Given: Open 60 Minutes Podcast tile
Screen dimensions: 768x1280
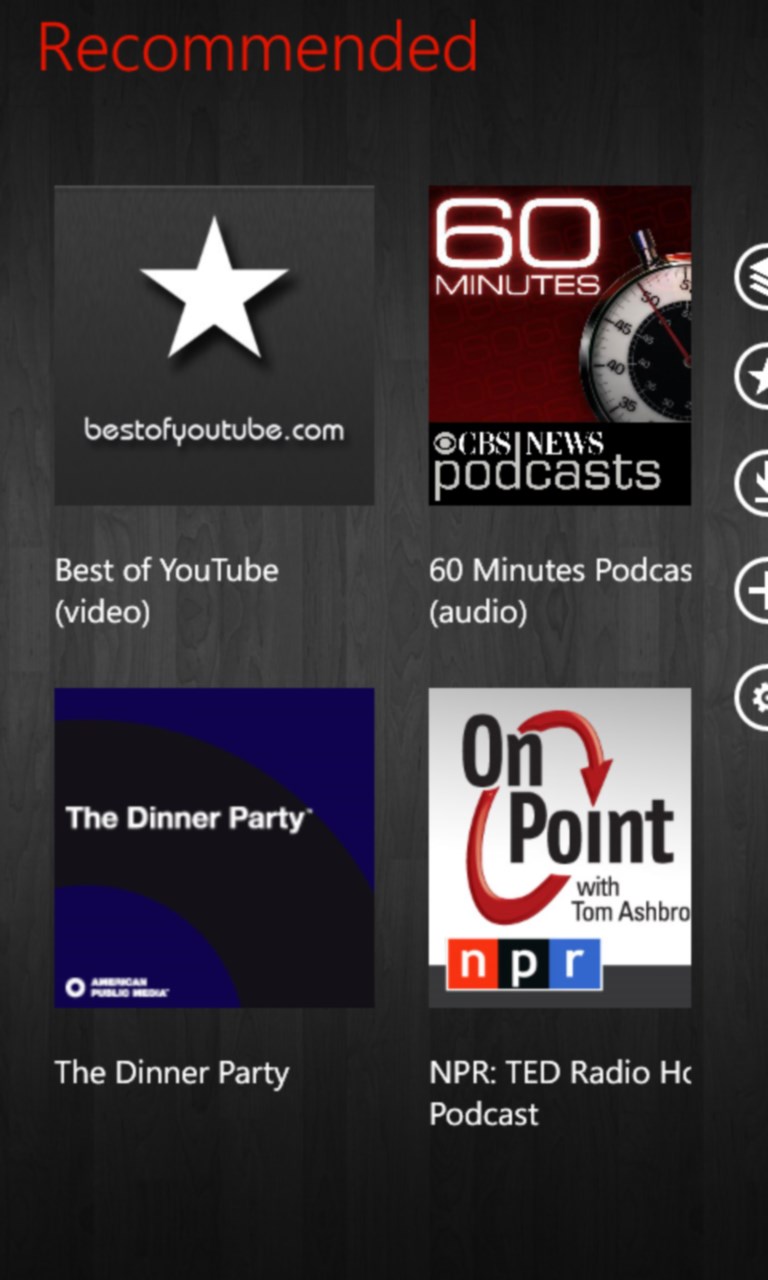Looking at the screenshot, I should coord(560,345).
